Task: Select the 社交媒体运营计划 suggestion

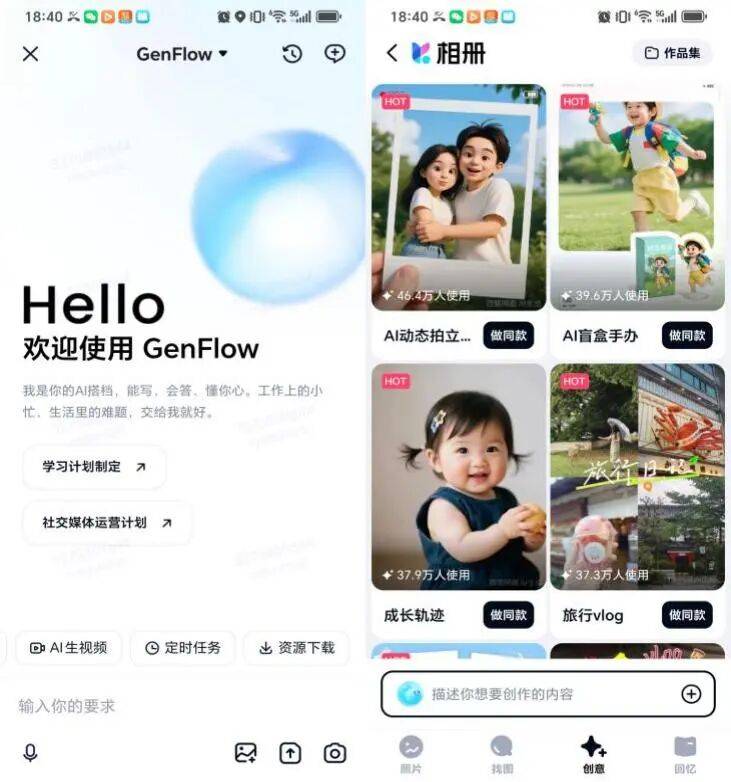Action: 107,523
